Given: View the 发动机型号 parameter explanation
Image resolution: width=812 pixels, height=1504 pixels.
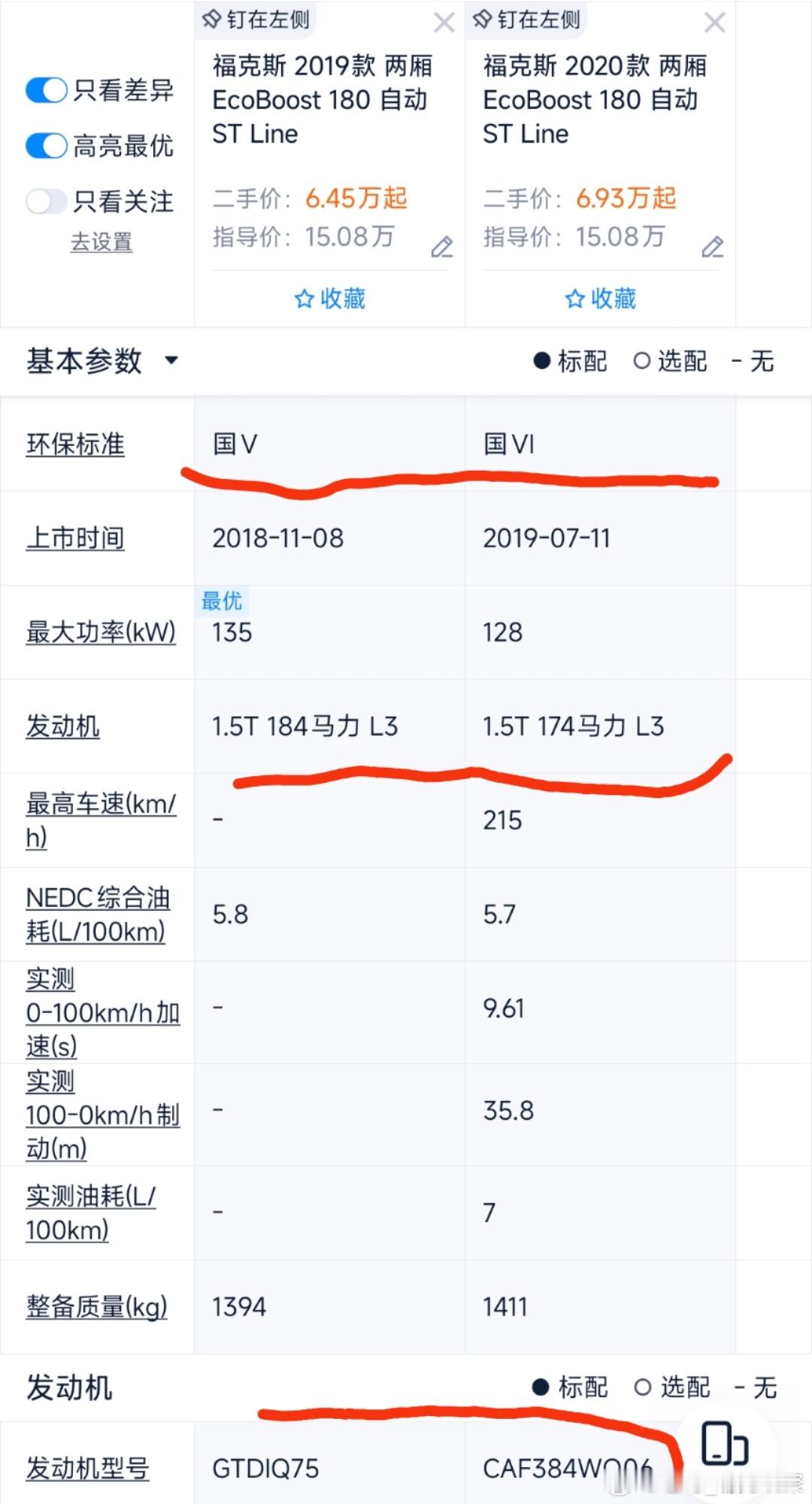Looking at the screenshot, I should pyautogui.click(x=87, y=1468).
